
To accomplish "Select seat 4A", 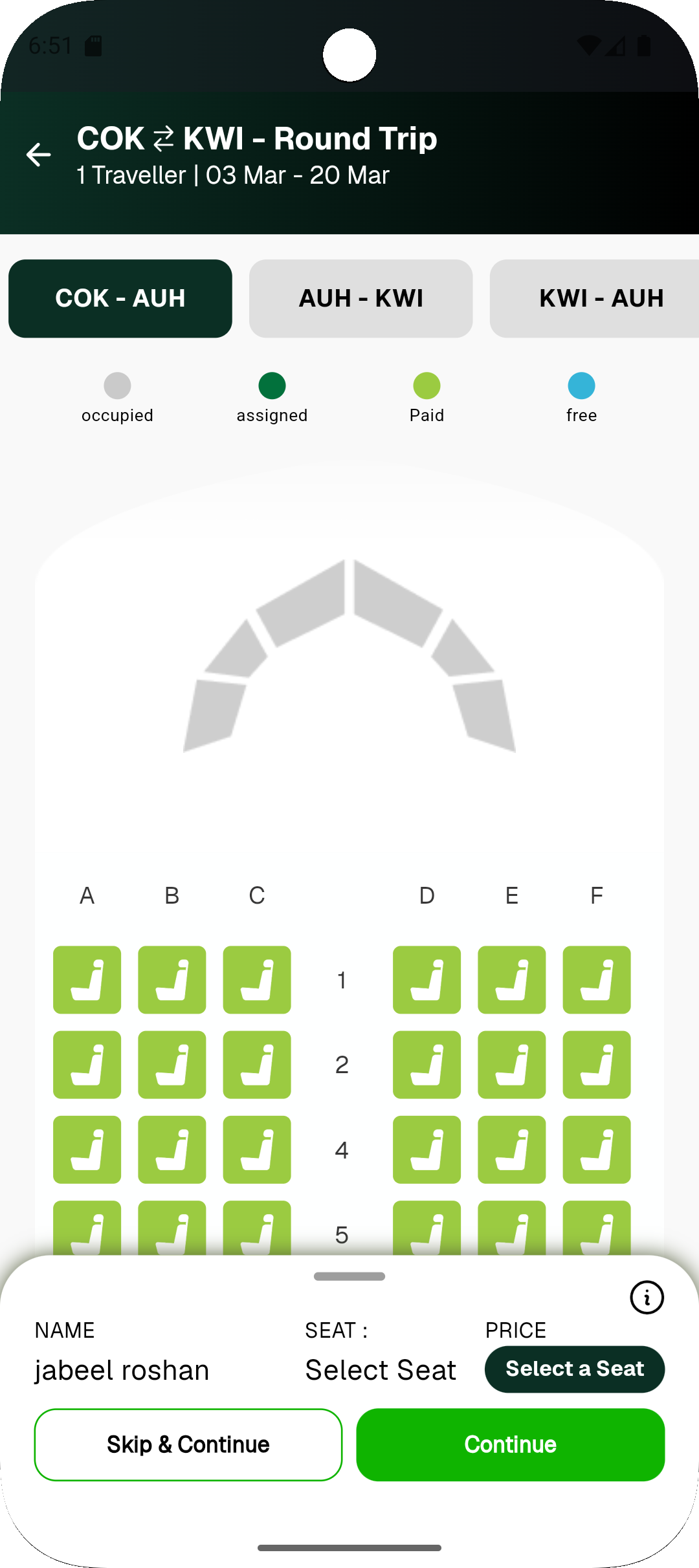I will click(87, 1149).
